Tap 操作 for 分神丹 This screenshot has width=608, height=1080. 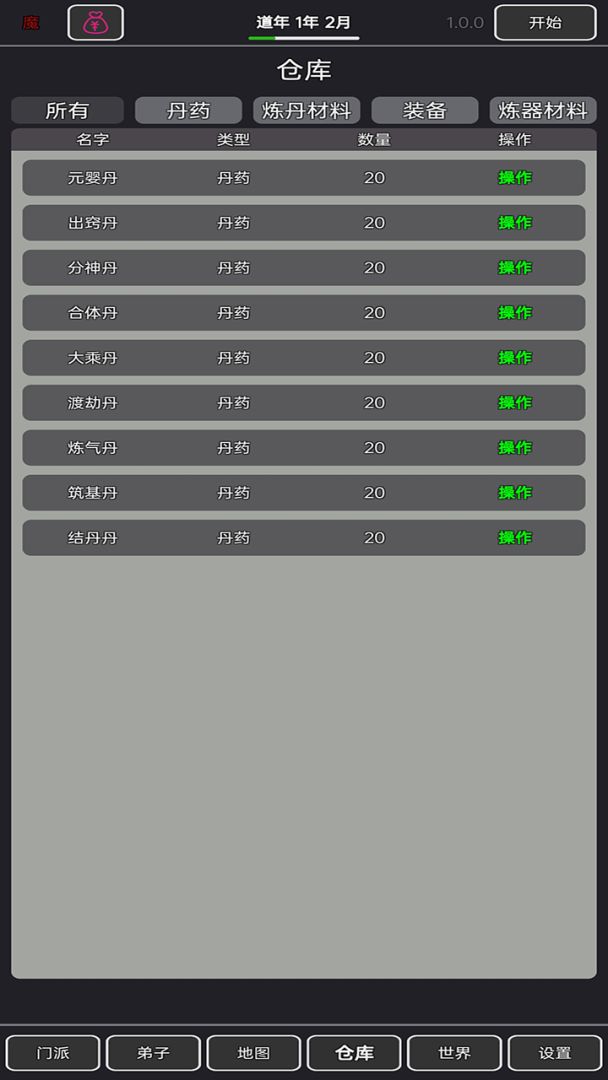coord(515,268)
